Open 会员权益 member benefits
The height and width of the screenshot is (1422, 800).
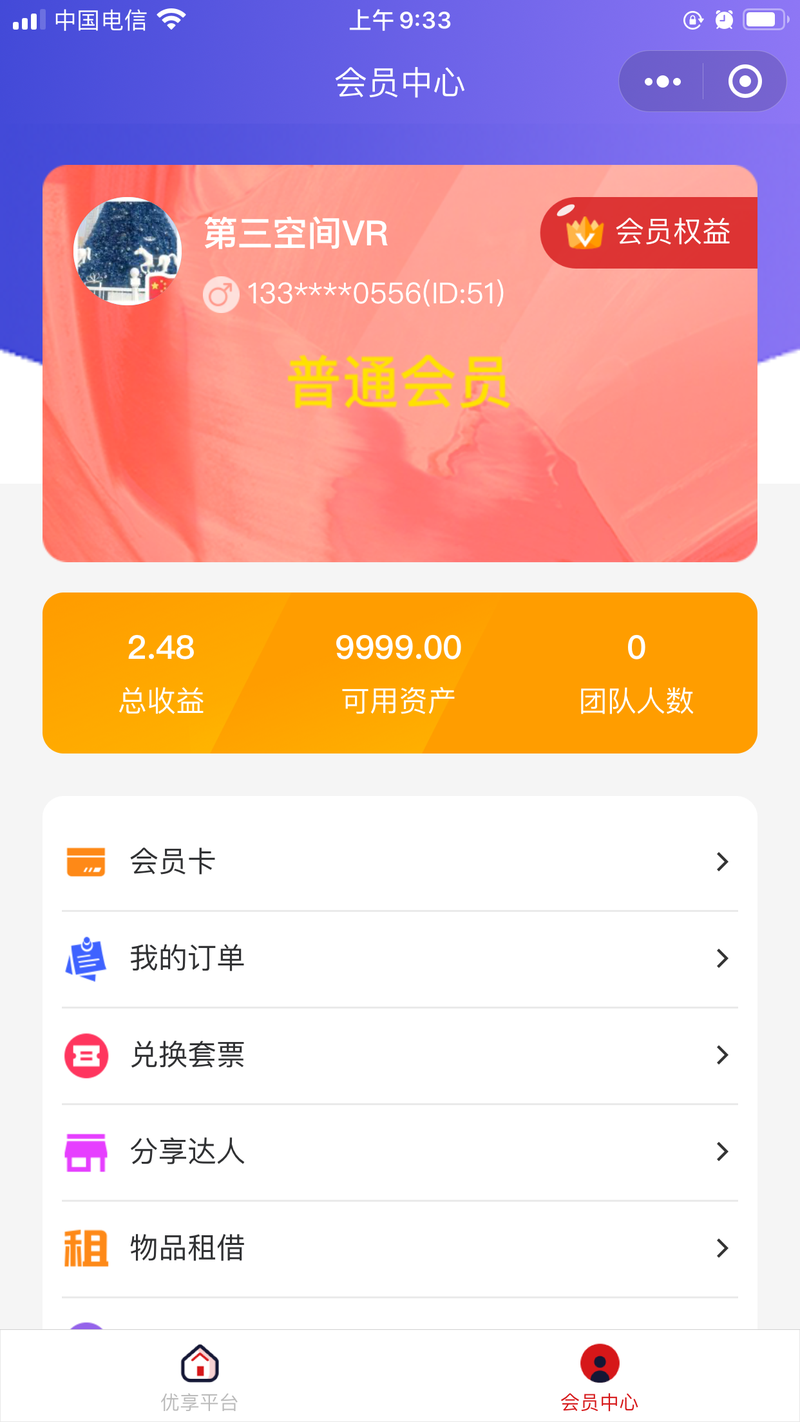coord(650,233)
